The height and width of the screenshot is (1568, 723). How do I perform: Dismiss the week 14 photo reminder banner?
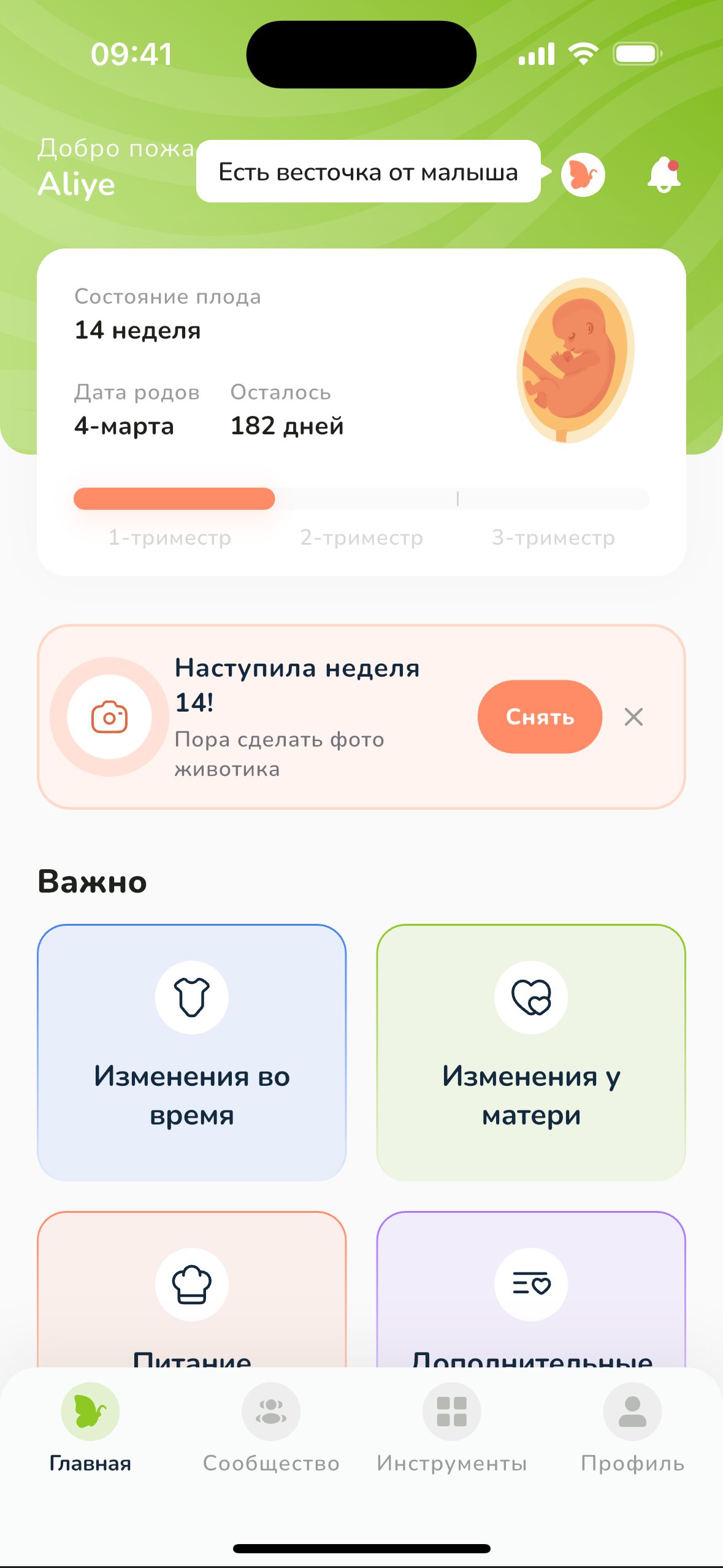point(633,717)
